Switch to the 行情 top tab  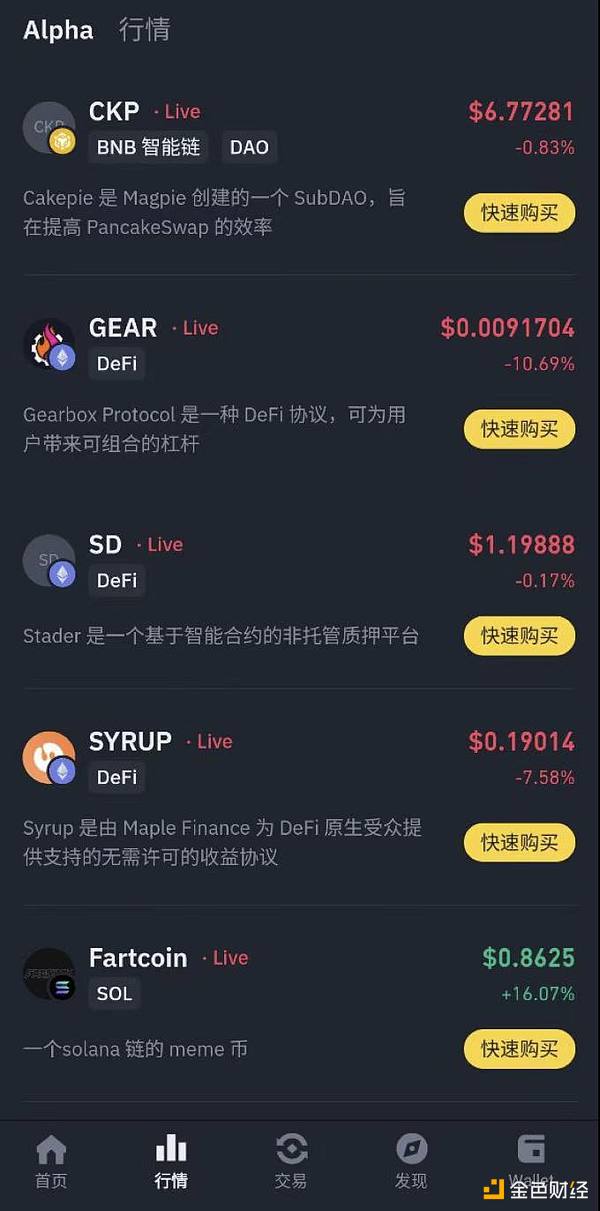click(144, 30)
